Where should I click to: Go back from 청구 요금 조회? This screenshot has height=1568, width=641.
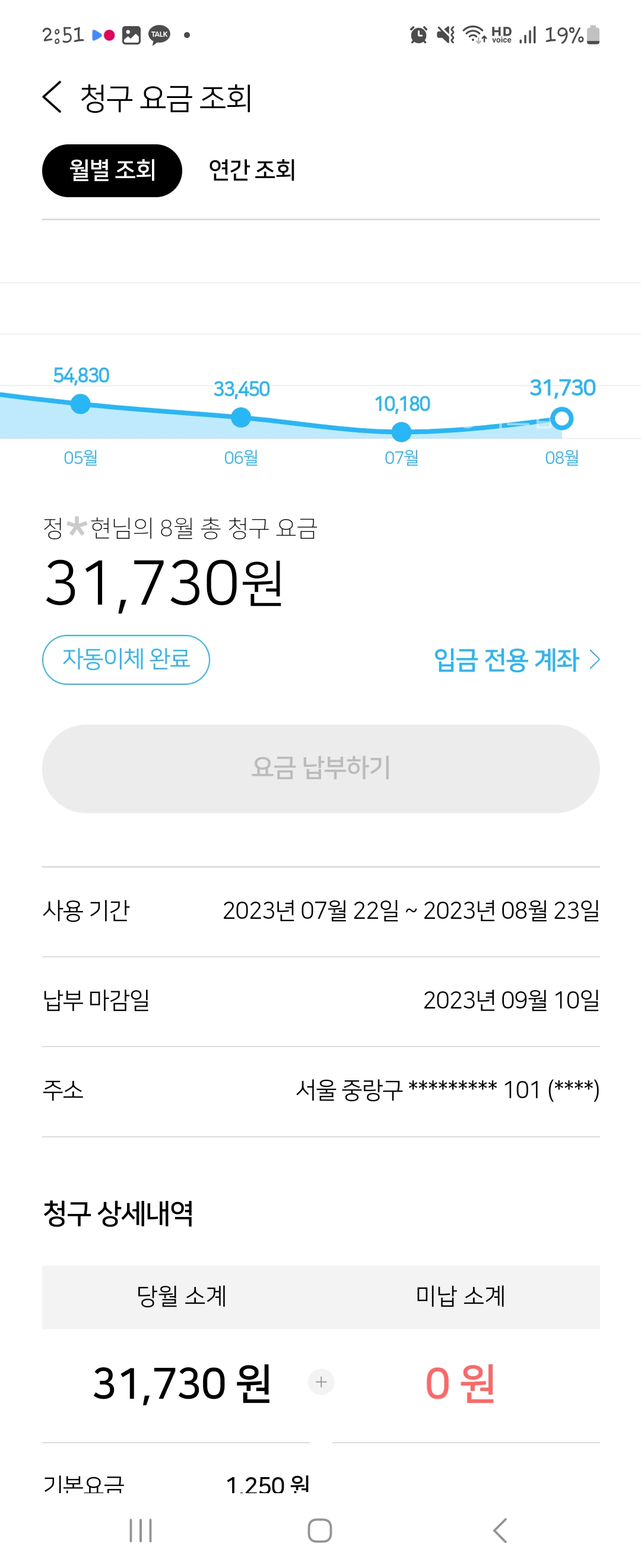click(53, 97)
